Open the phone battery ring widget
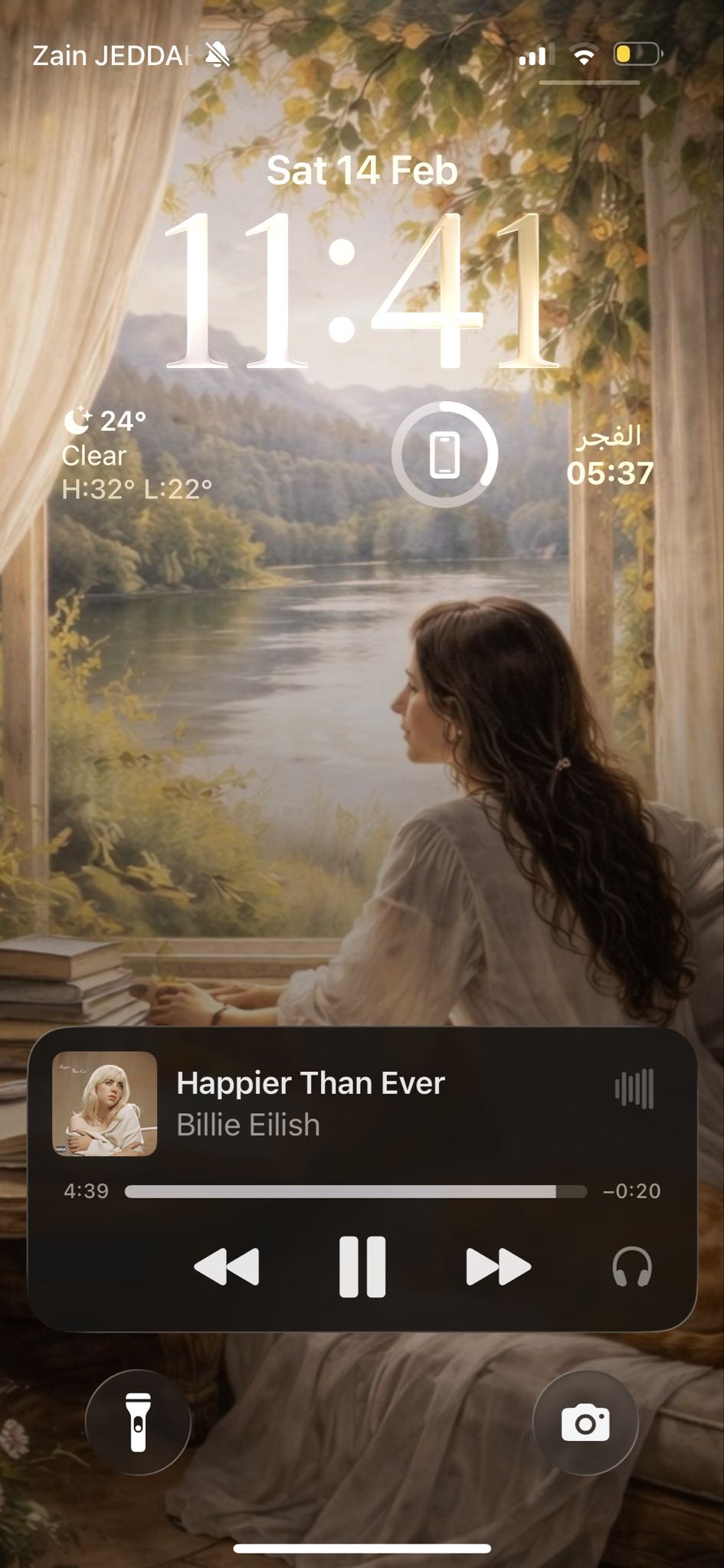The width and height of the screenshot is (724, 1568). pos(444,455)
